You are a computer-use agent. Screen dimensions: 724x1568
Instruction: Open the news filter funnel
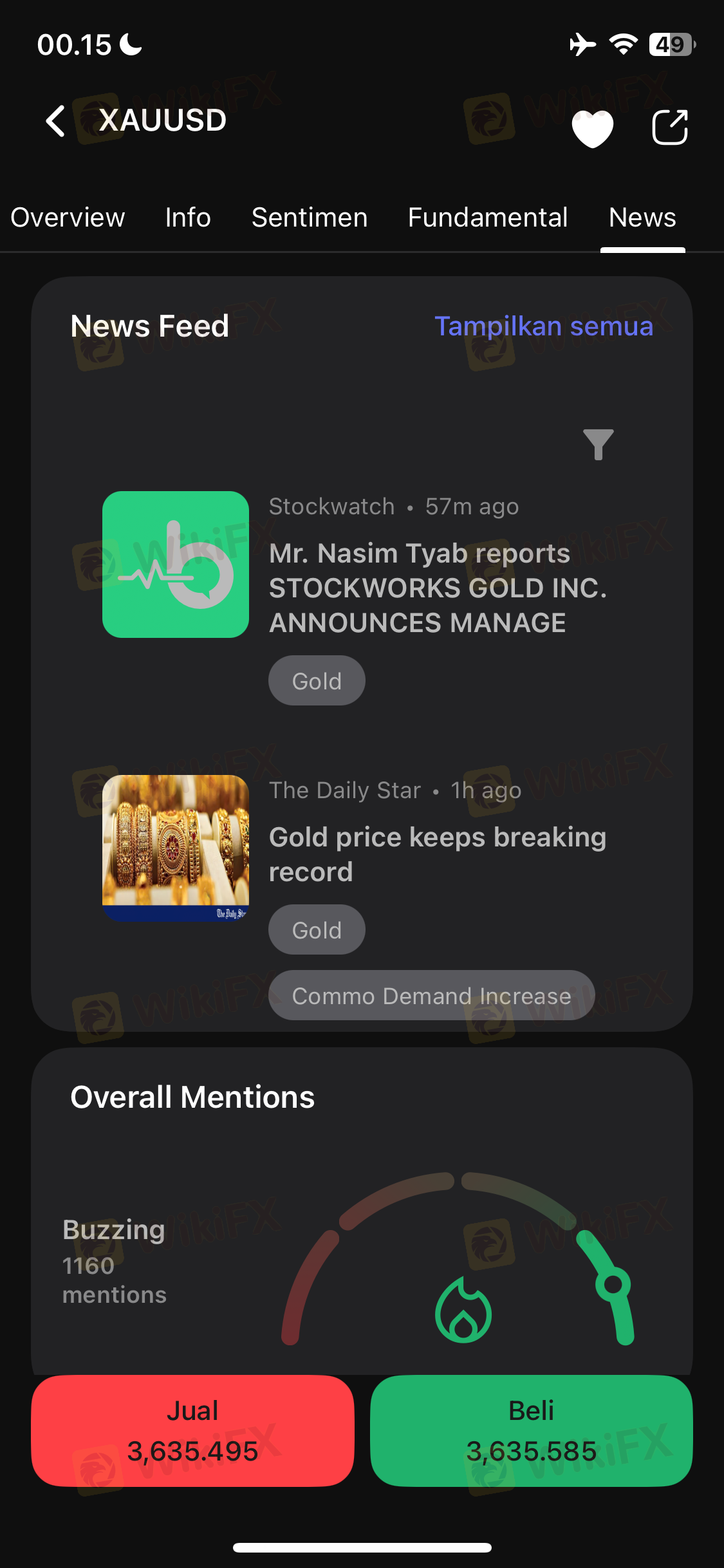pyautogui.click(x=598, y=444)
